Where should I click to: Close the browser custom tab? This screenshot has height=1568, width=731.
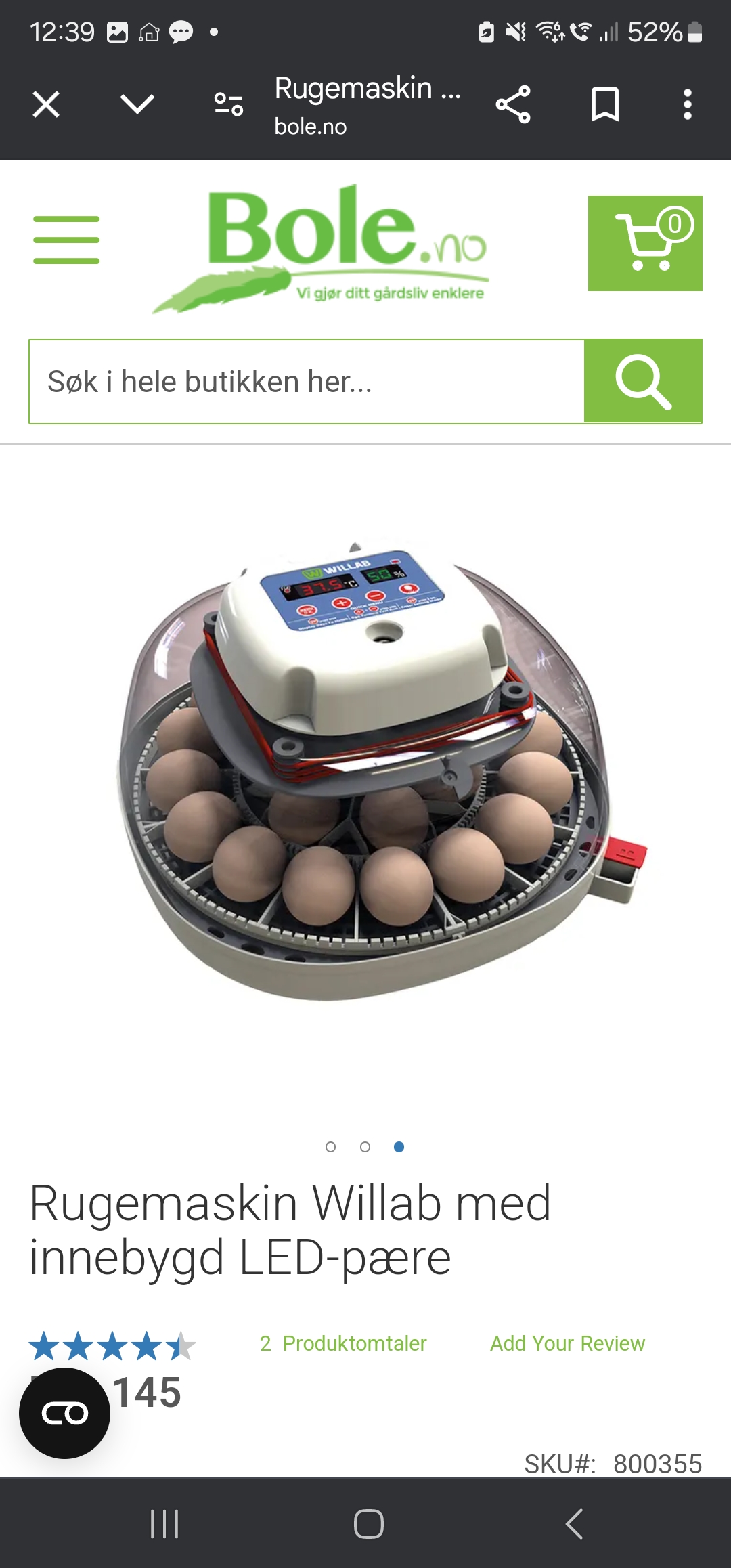[x=46, y=105]
